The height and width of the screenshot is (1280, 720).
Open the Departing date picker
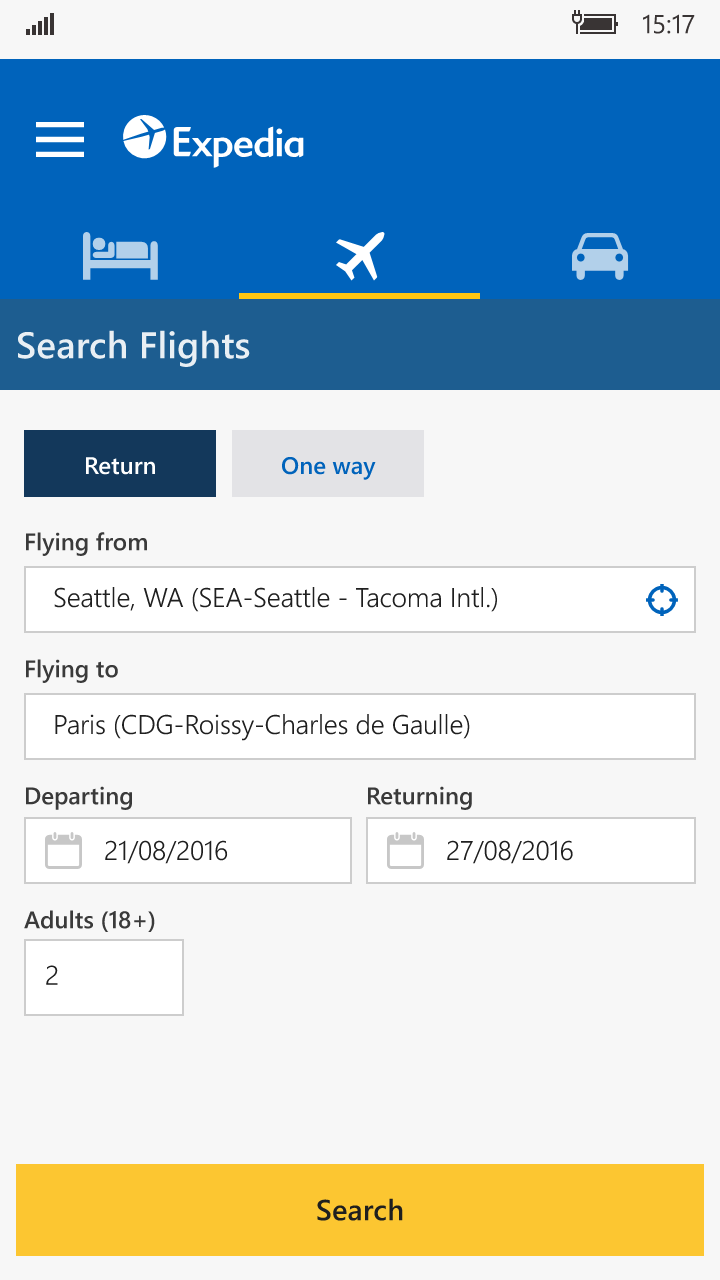click(187, 850)
